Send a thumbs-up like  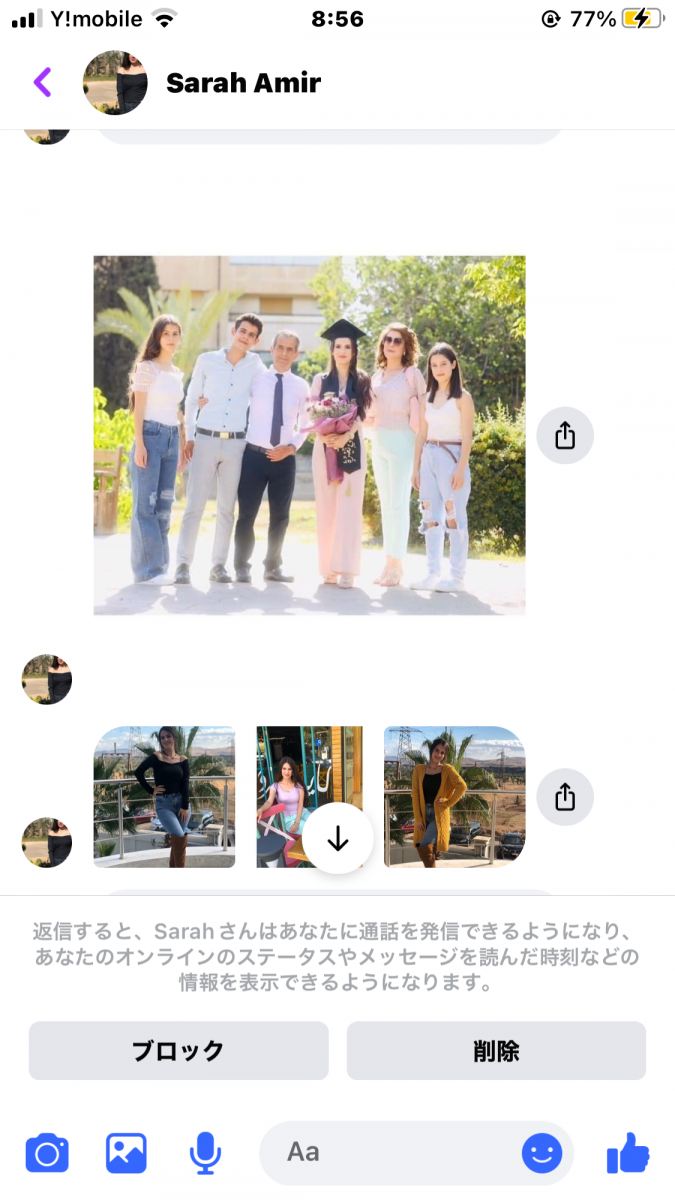tap(628, 1153)
